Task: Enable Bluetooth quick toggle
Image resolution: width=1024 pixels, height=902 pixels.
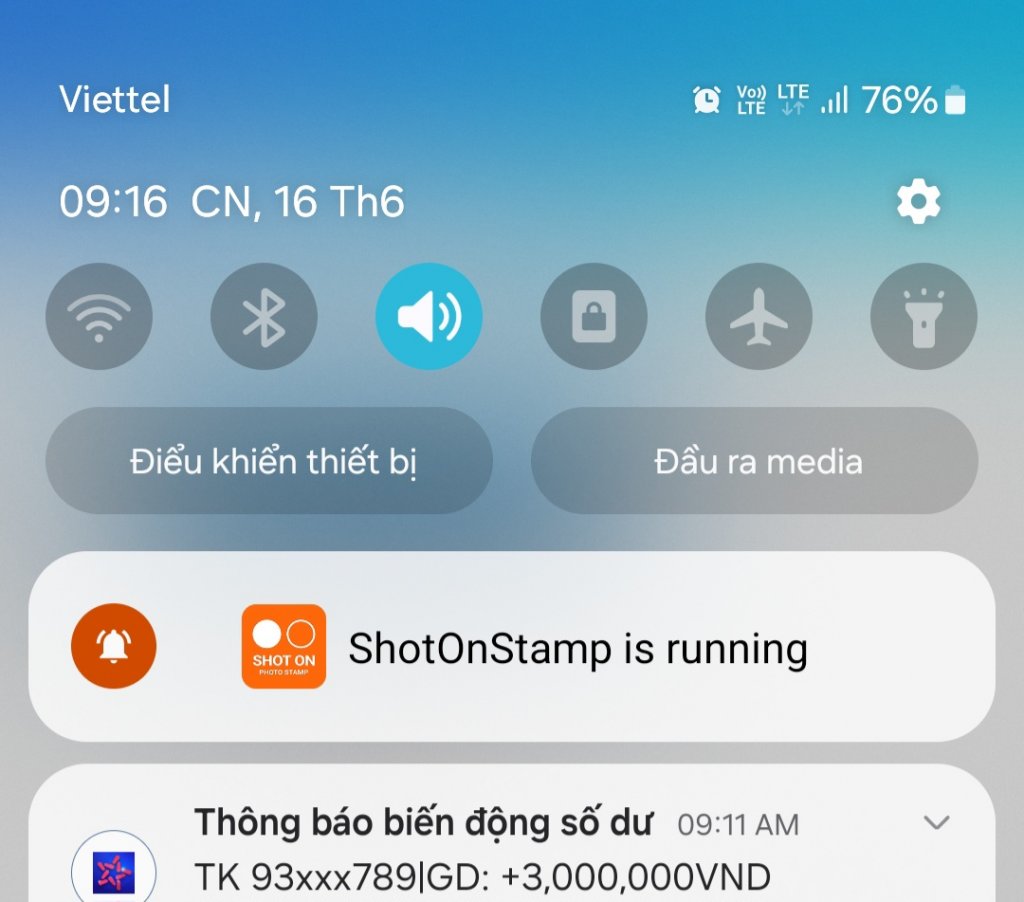Action: pyautogui.click(x=264, y=317)
